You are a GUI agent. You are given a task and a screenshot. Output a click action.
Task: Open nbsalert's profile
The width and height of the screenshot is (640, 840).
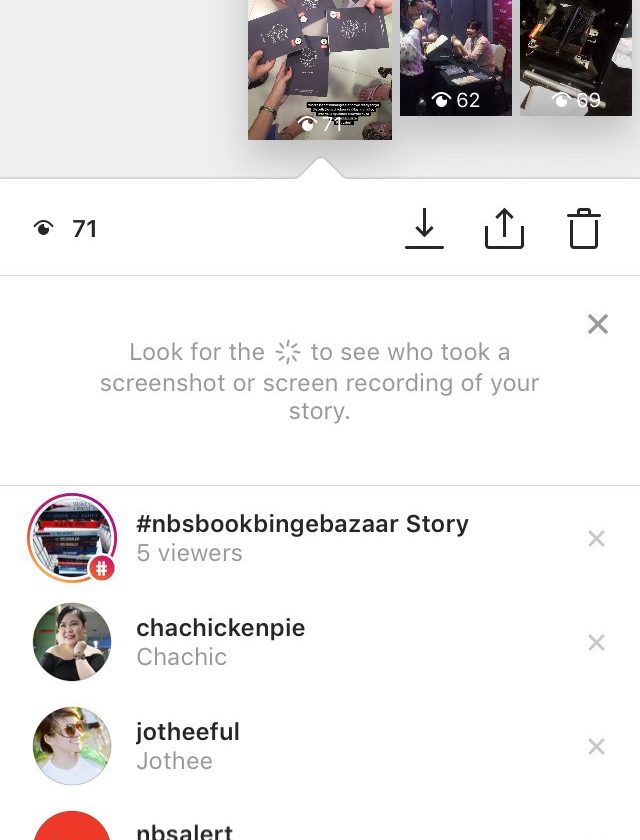[184, 830]
